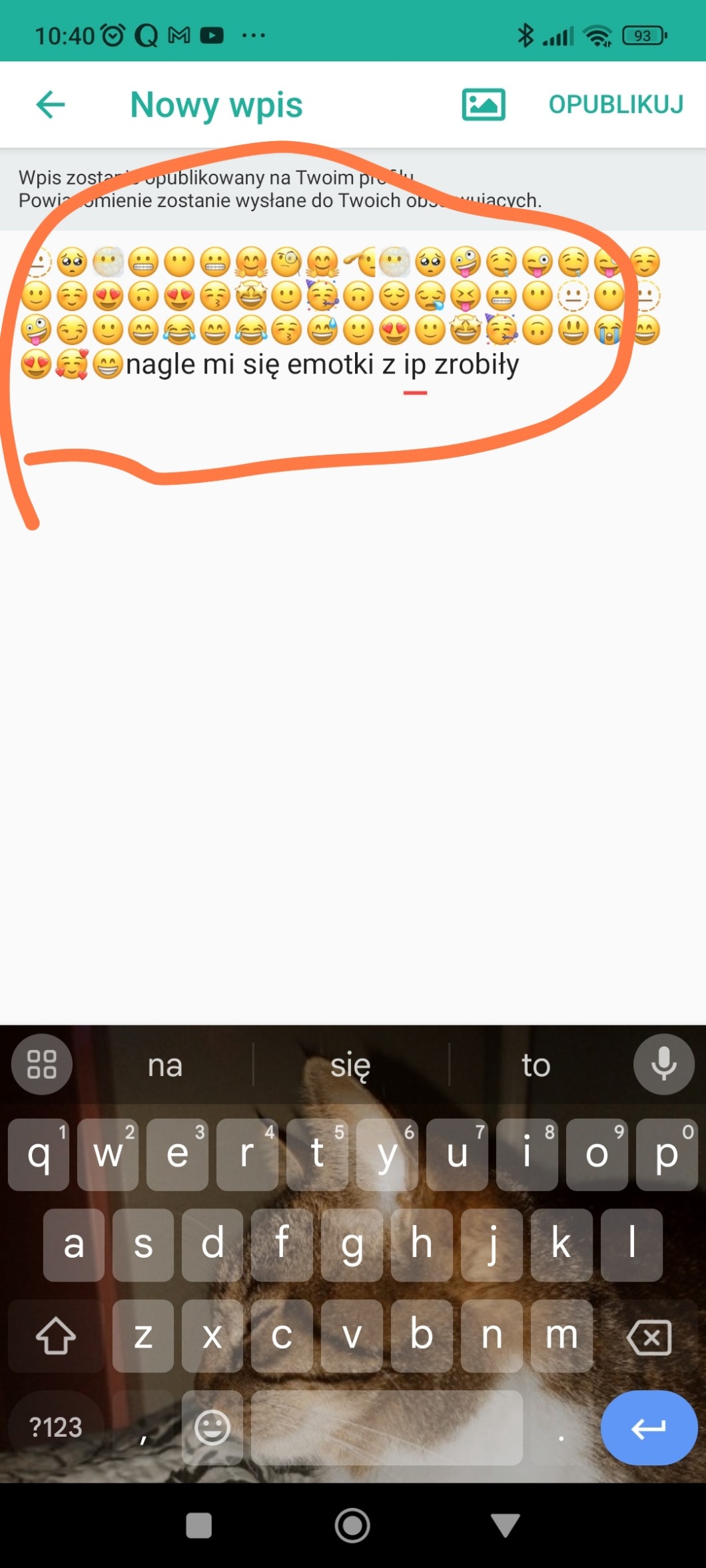
Task: Open the emoji keyboard
Action: pyautogui.click(x=212, y=1427)
